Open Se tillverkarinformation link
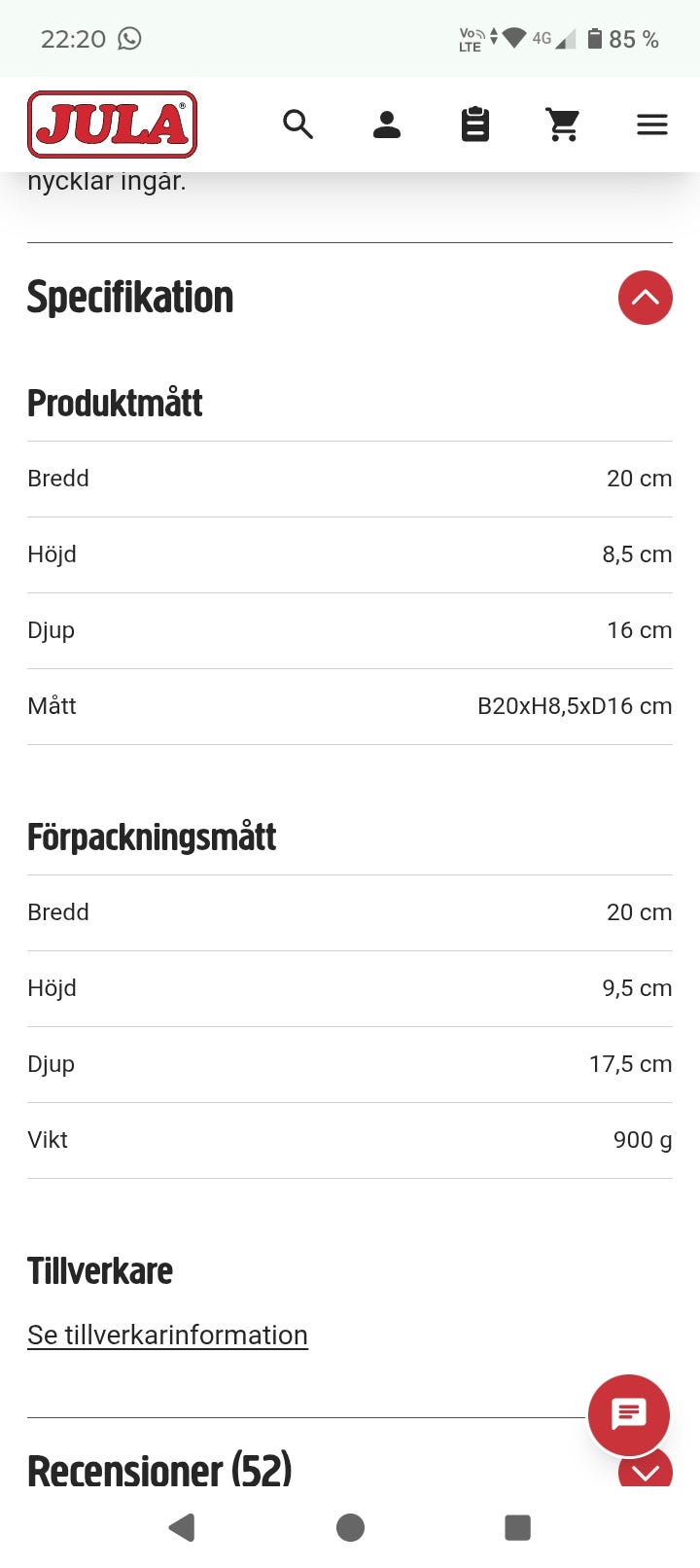Viewport: 700px width, 1568px height. pos(166,1335)
